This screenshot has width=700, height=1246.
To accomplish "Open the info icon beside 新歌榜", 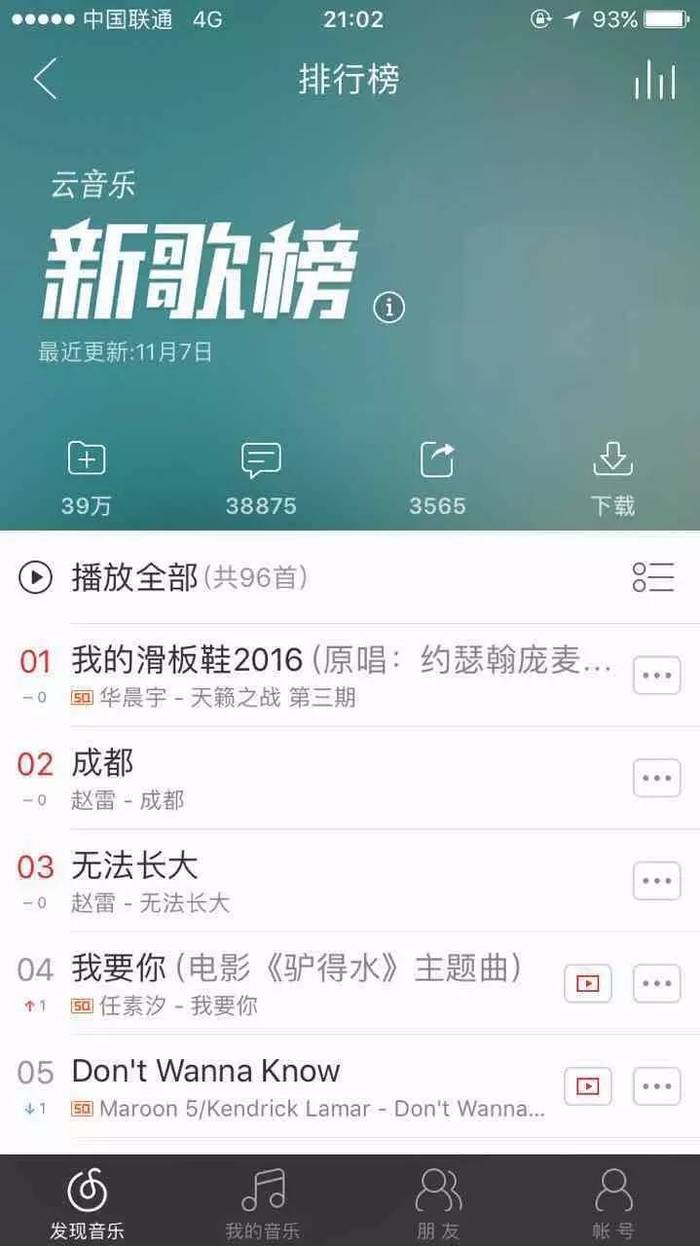I will tap(389, 307).
